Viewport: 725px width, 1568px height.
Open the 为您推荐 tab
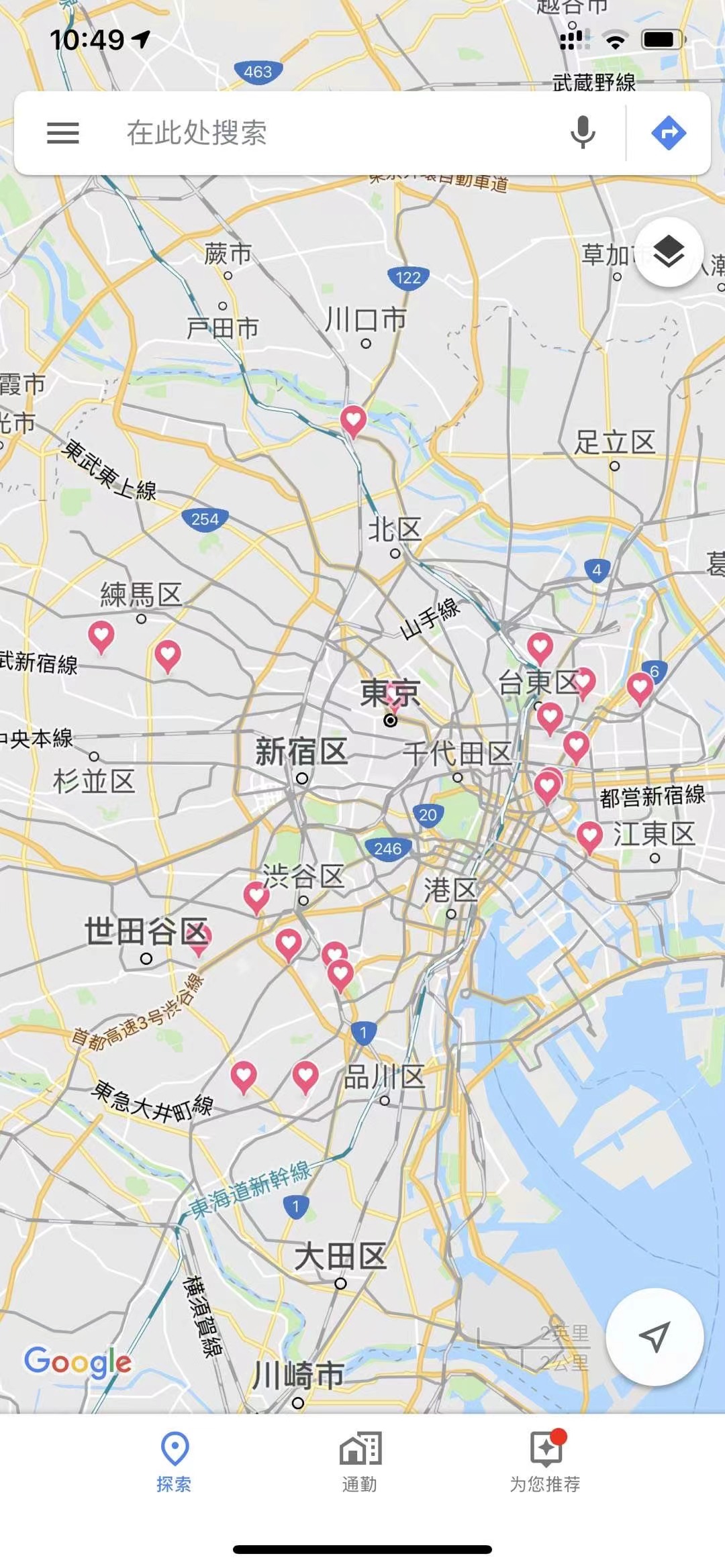point(545,1462)
